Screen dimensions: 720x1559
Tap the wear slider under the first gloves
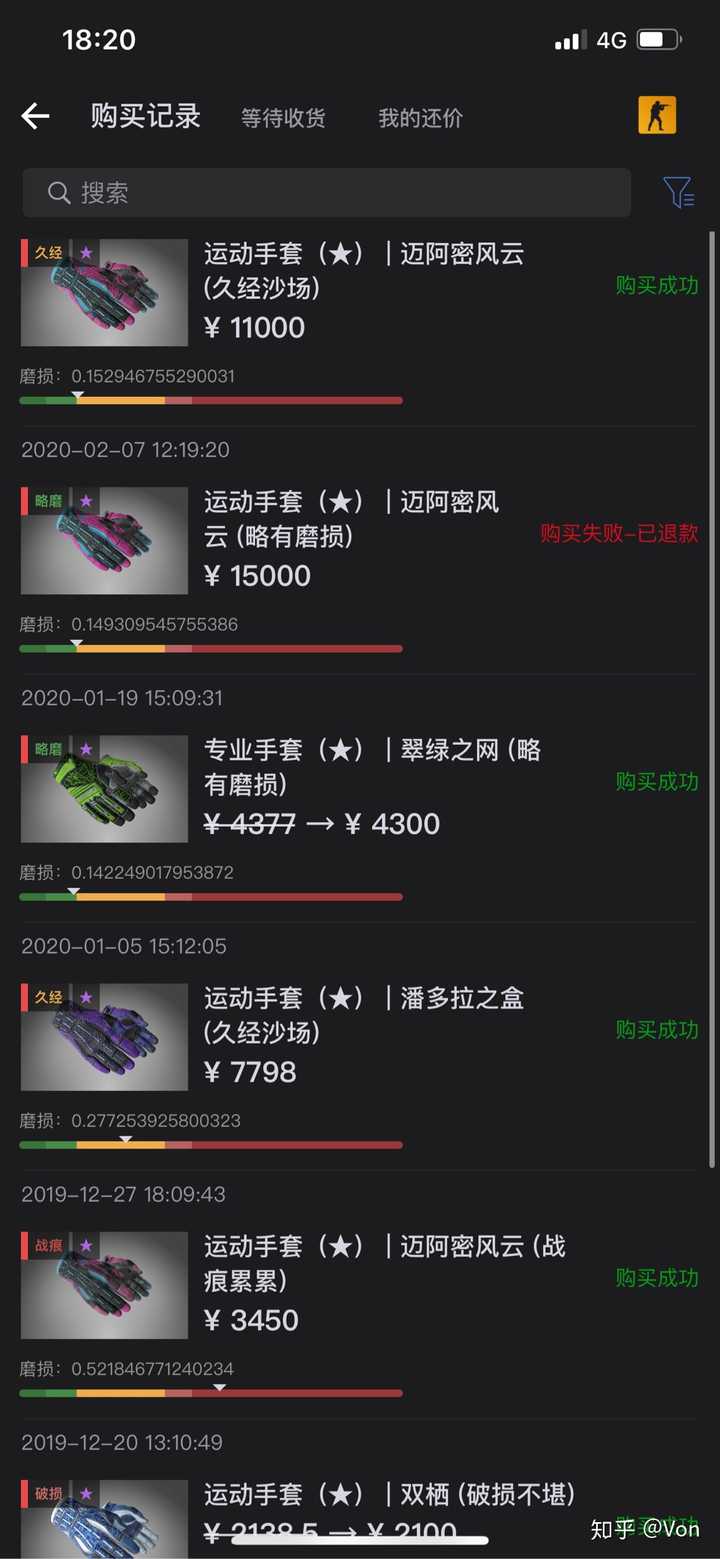point(210,400)
